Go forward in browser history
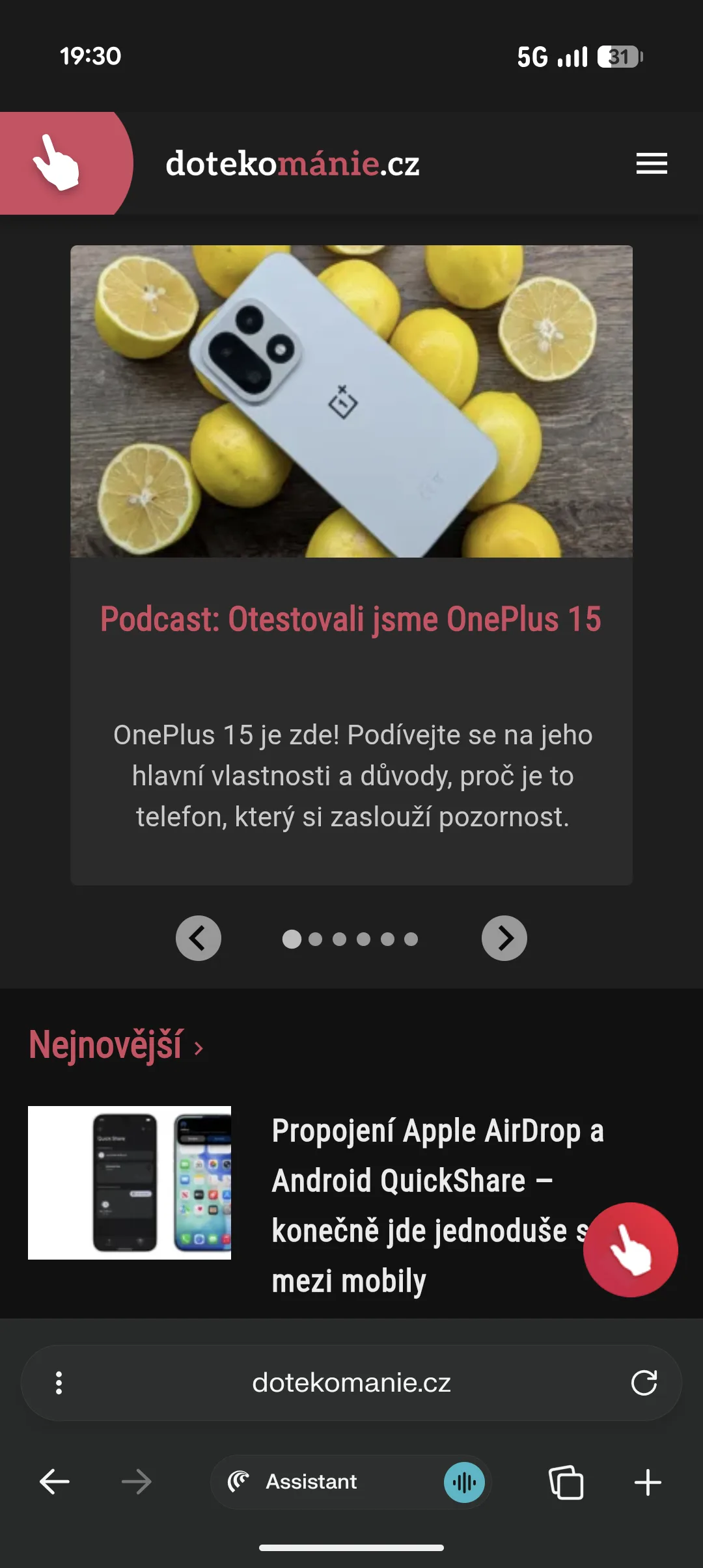 click(137, 1482)
